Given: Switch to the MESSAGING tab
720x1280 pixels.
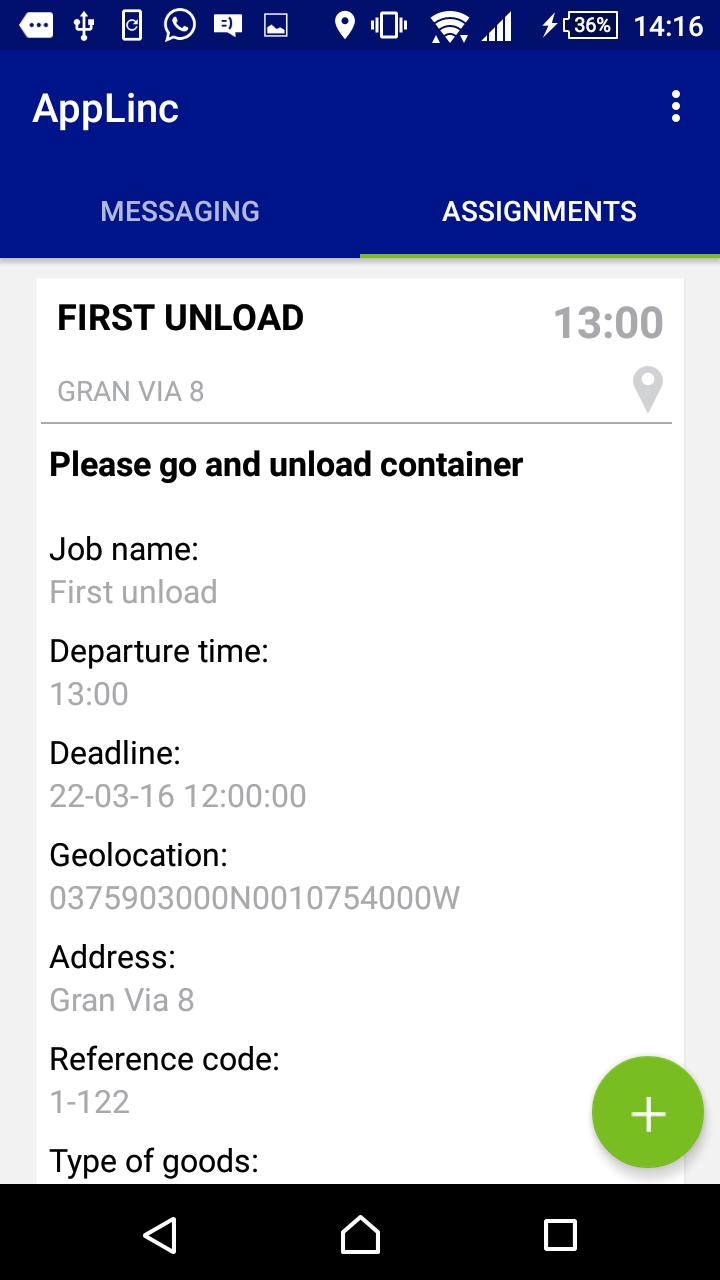Looking at the screenshot, I should point(179,211).
